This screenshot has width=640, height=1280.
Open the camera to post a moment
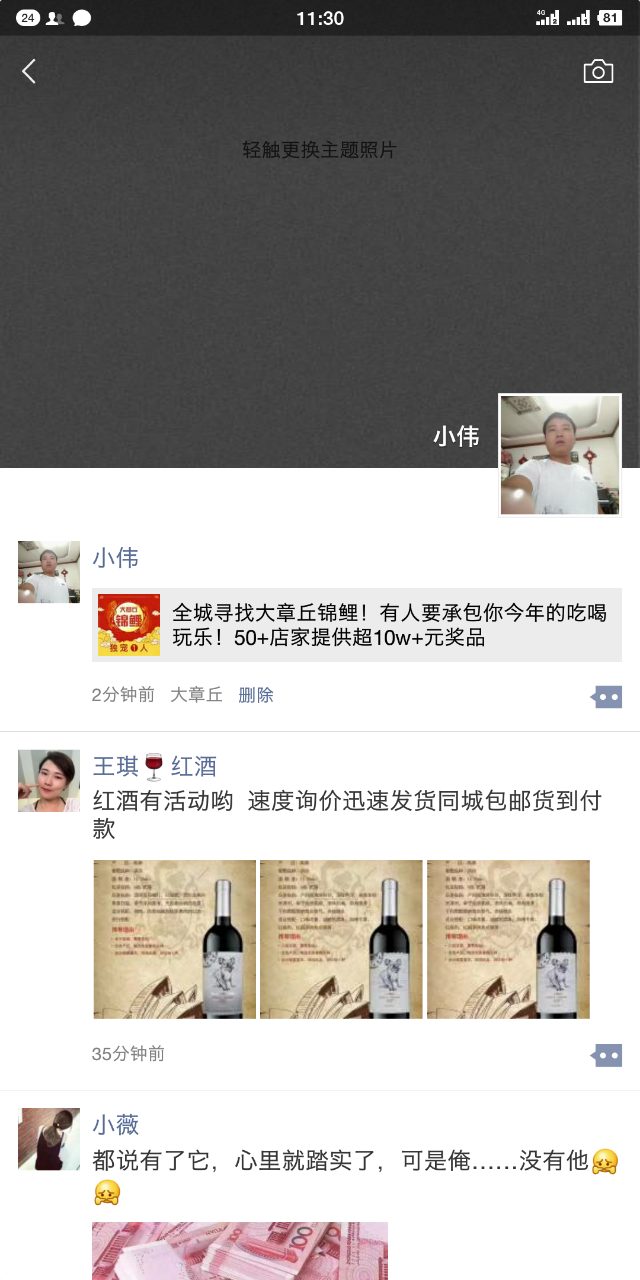(598, 71)
